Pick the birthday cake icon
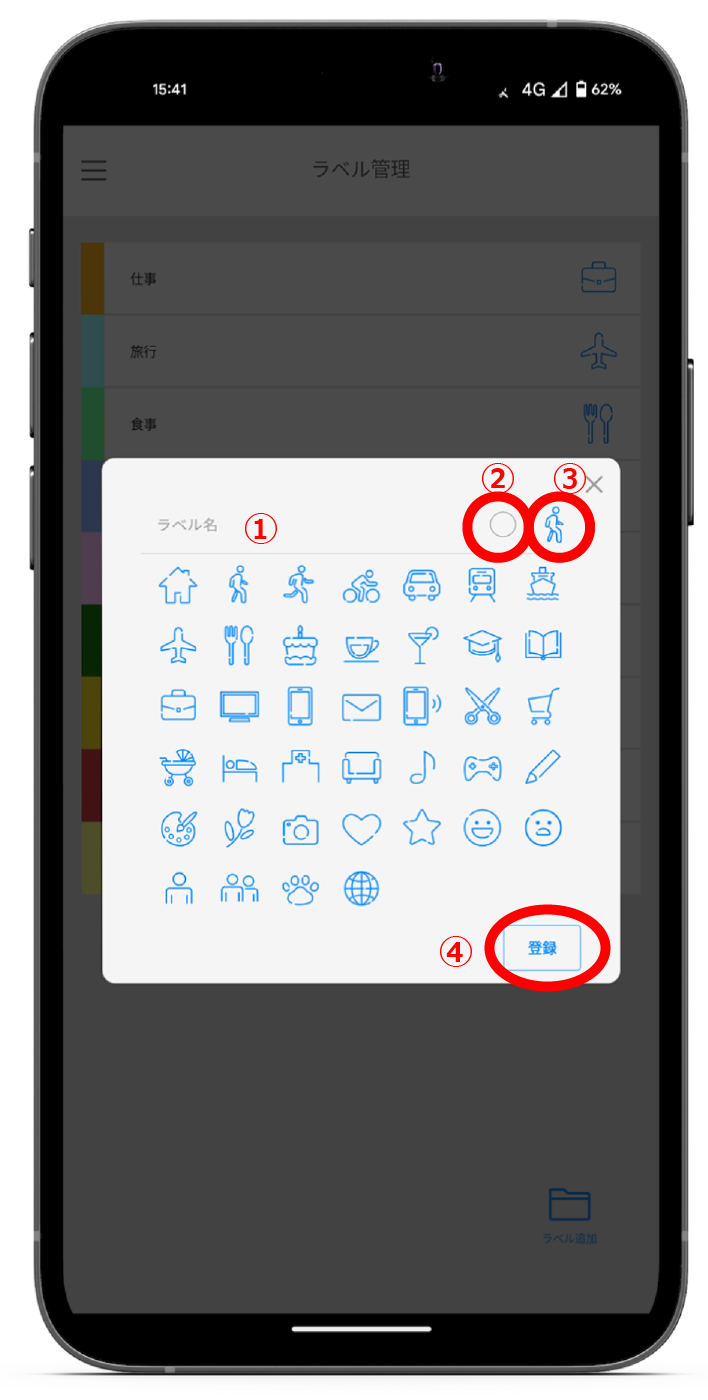The width and height of the screenshot is (708, 1400). pyautogui.click(x=299, y=647)
